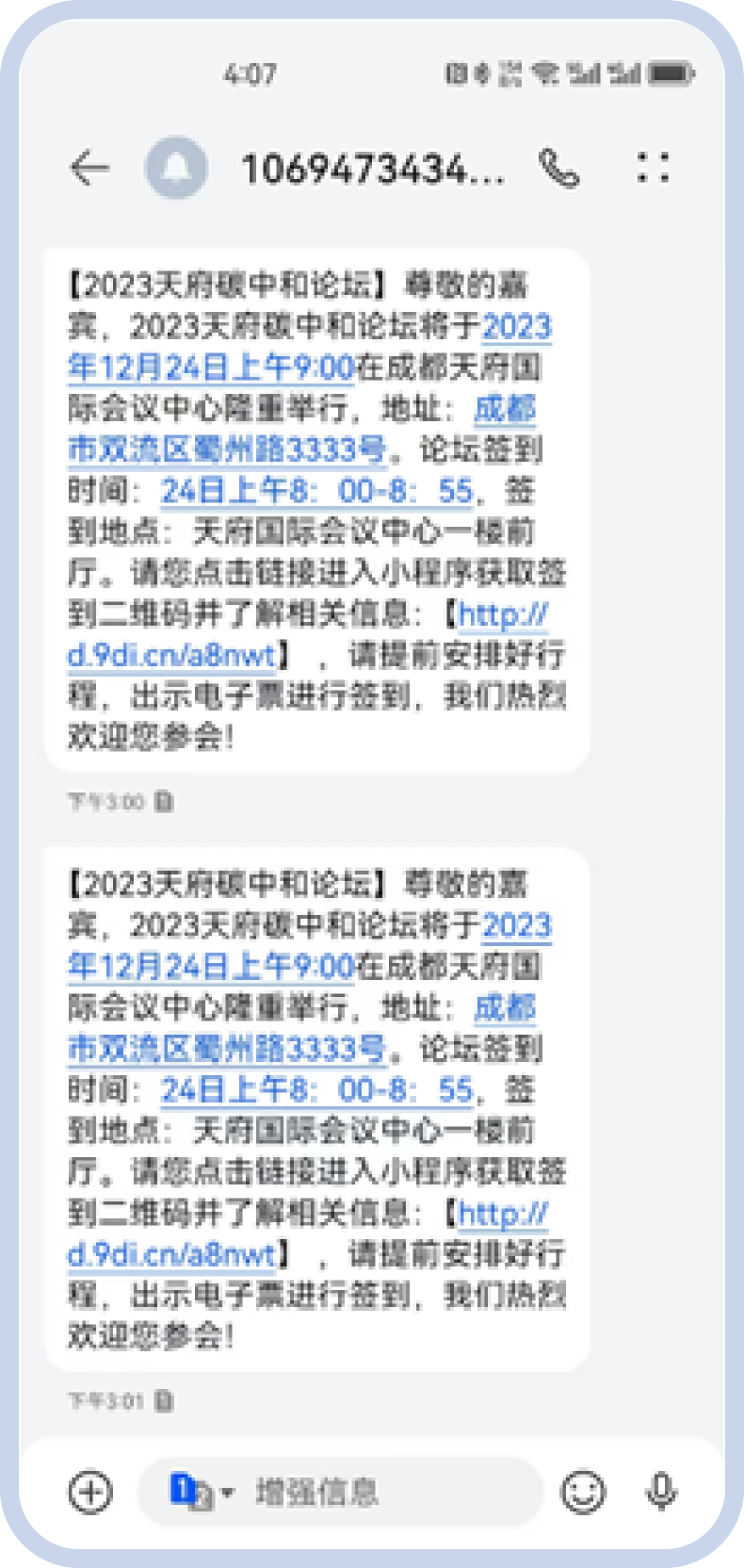Focus the 增强信息 message input field
The width and height of the screenshot is (744, 1568).
point(377,1492)
